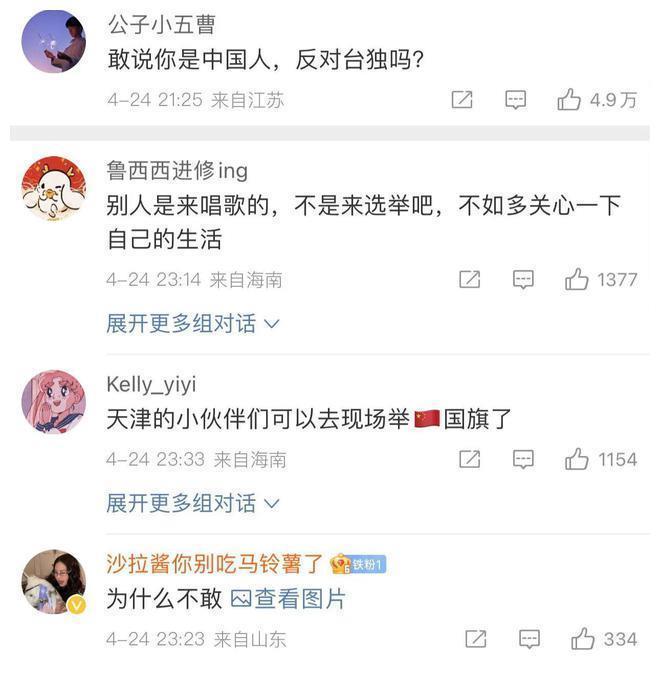The image size is (660, 674).
Task: Like the comment by 鲁西西进修ing
Action: tap(576, 279)
